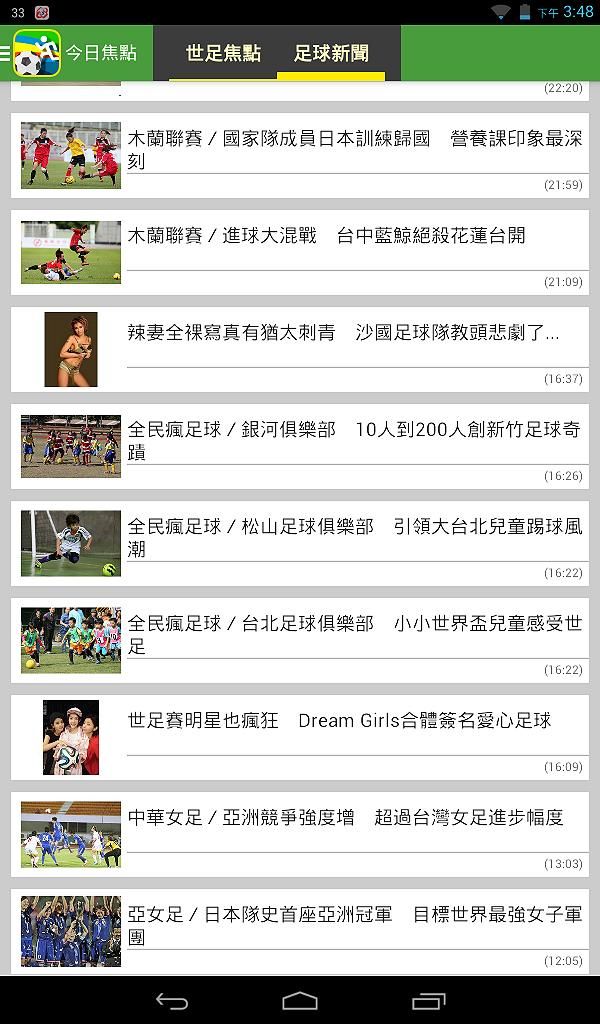The image size is (600, 1024).
Task: Open article about 國家隊成員日本訓練歸國
Action: click(x=300, y=155)
